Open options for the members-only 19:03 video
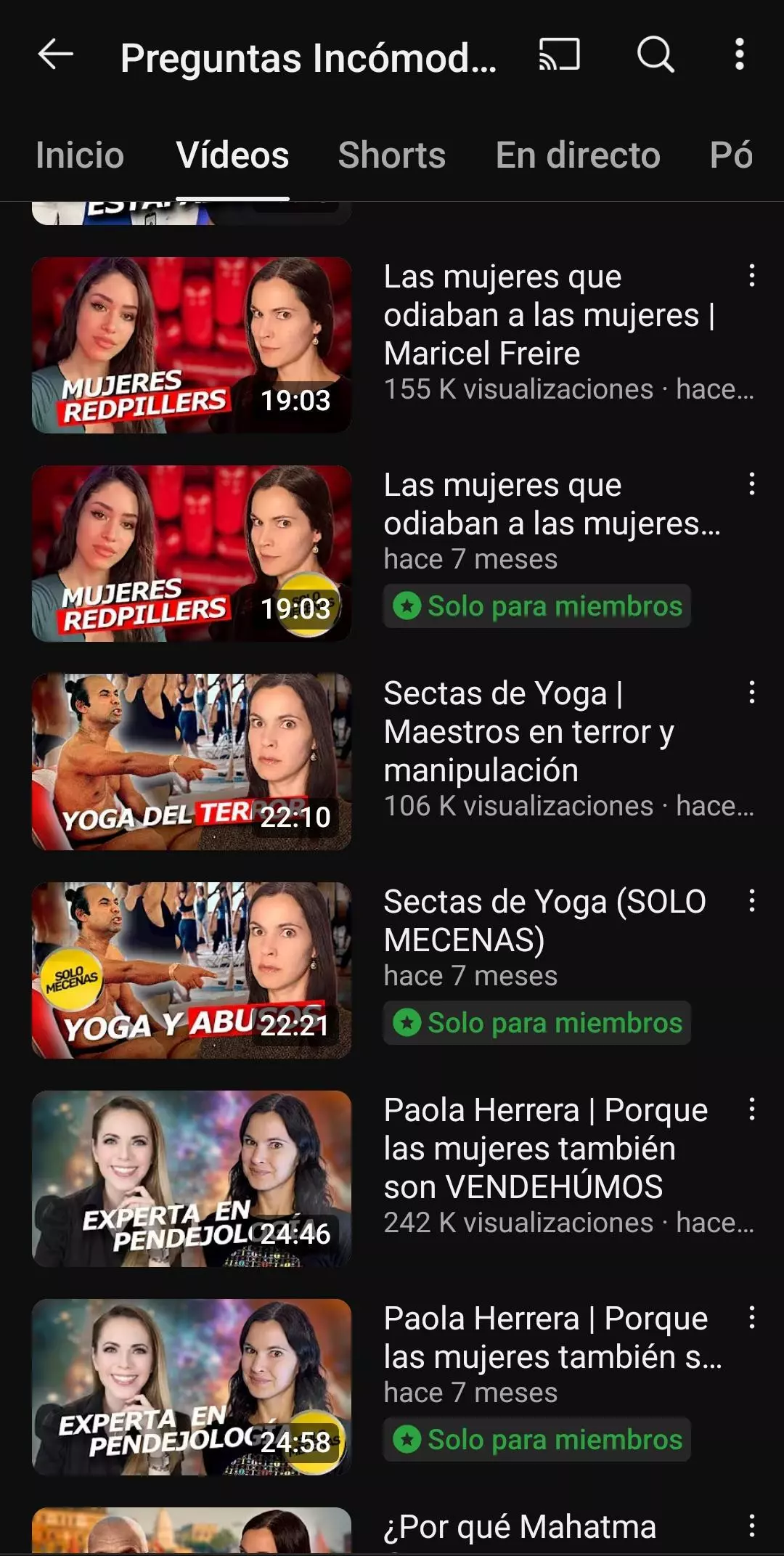The width and height of the screenshot is (784, 1556). (x=752, y=484)
